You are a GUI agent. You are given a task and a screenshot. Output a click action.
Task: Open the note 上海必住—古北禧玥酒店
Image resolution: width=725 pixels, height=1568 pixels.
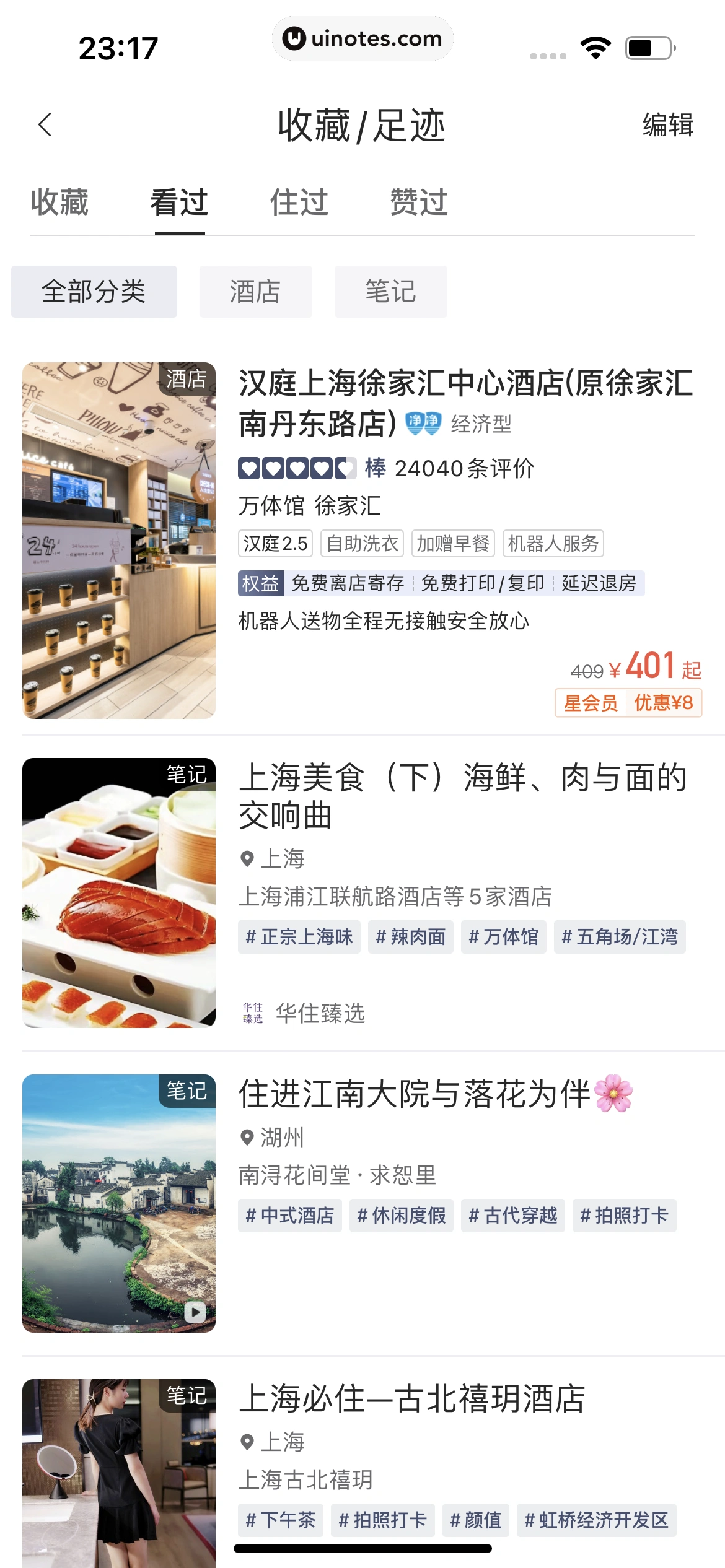(x=412, y=1399)
